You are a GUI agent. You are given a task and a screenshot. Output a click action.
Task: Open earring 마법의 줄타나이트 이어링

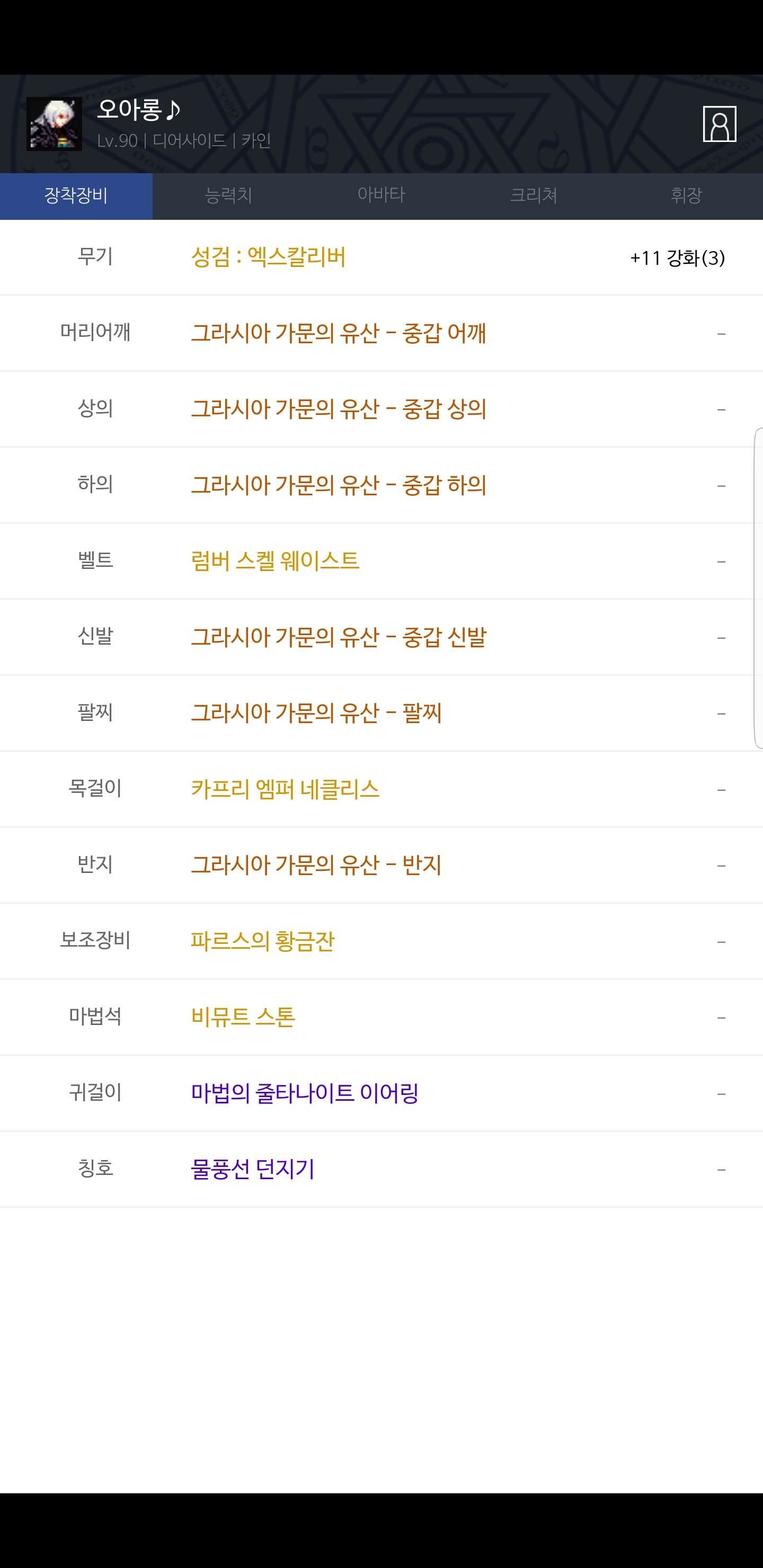click(x=381, y=1094)
